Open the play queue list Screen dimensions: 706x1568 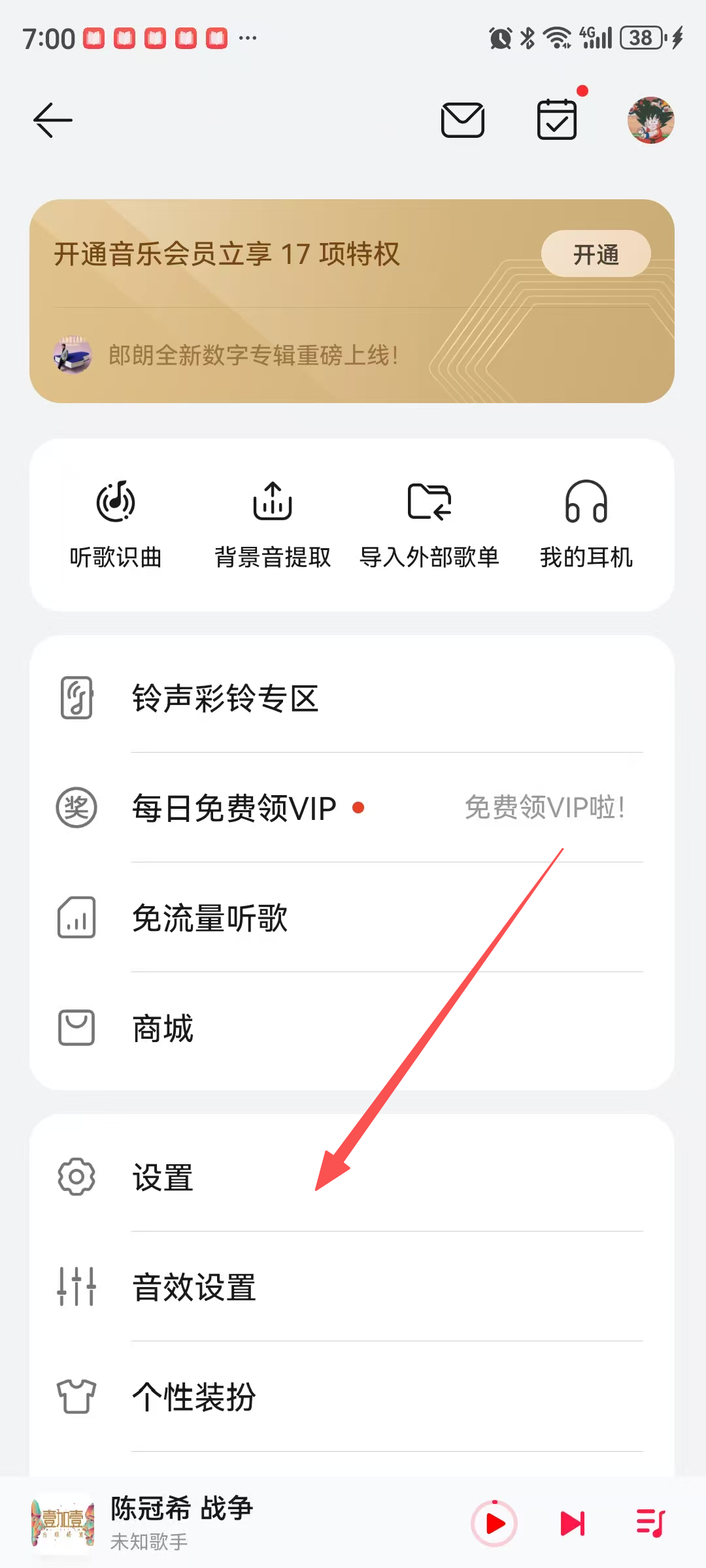[650, 1524]
